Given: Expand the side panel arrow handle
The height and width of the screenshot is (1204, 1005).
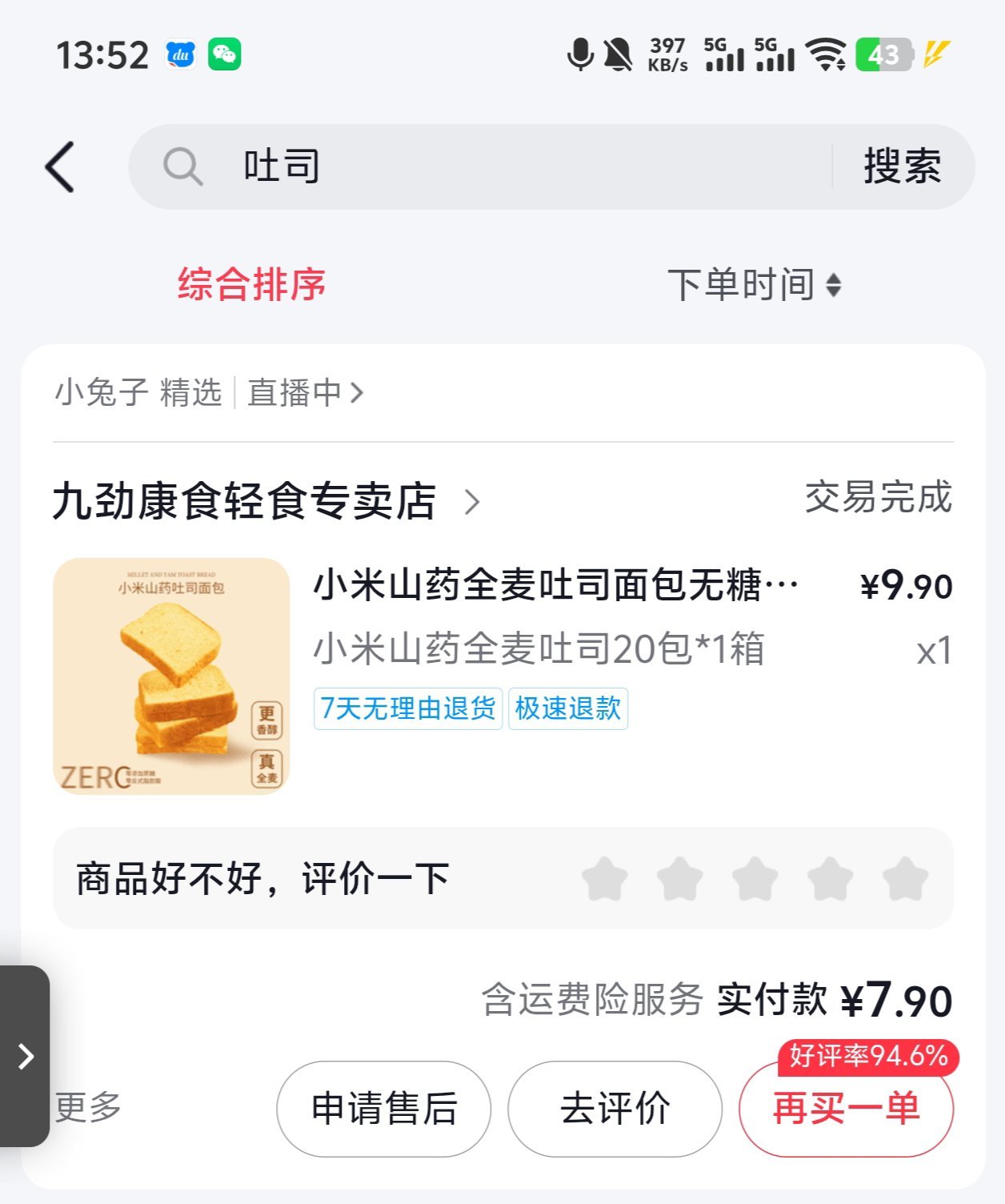Looking at the screenshot, I should [26, 1056].
